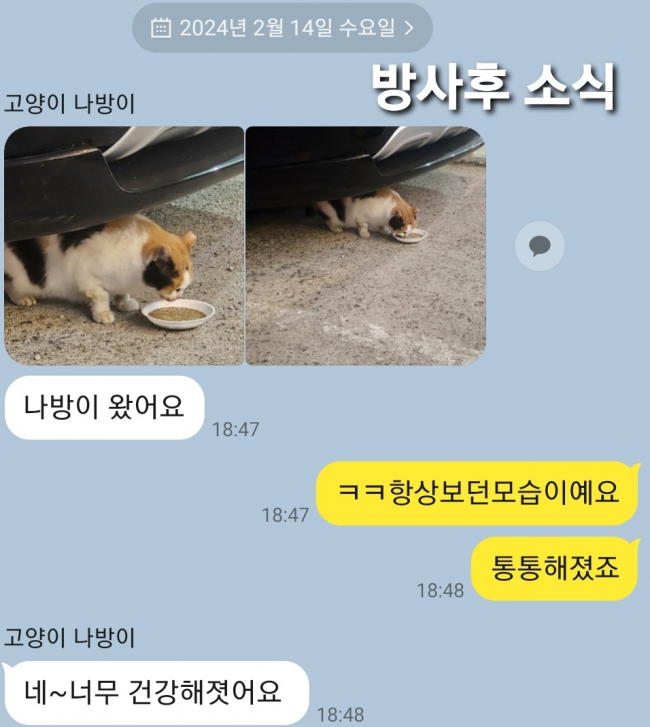Screen dimensions: 650x727
Task: Open the close-up photo of the cat eating
Action: pyautogui.click(x=124, y=245)
